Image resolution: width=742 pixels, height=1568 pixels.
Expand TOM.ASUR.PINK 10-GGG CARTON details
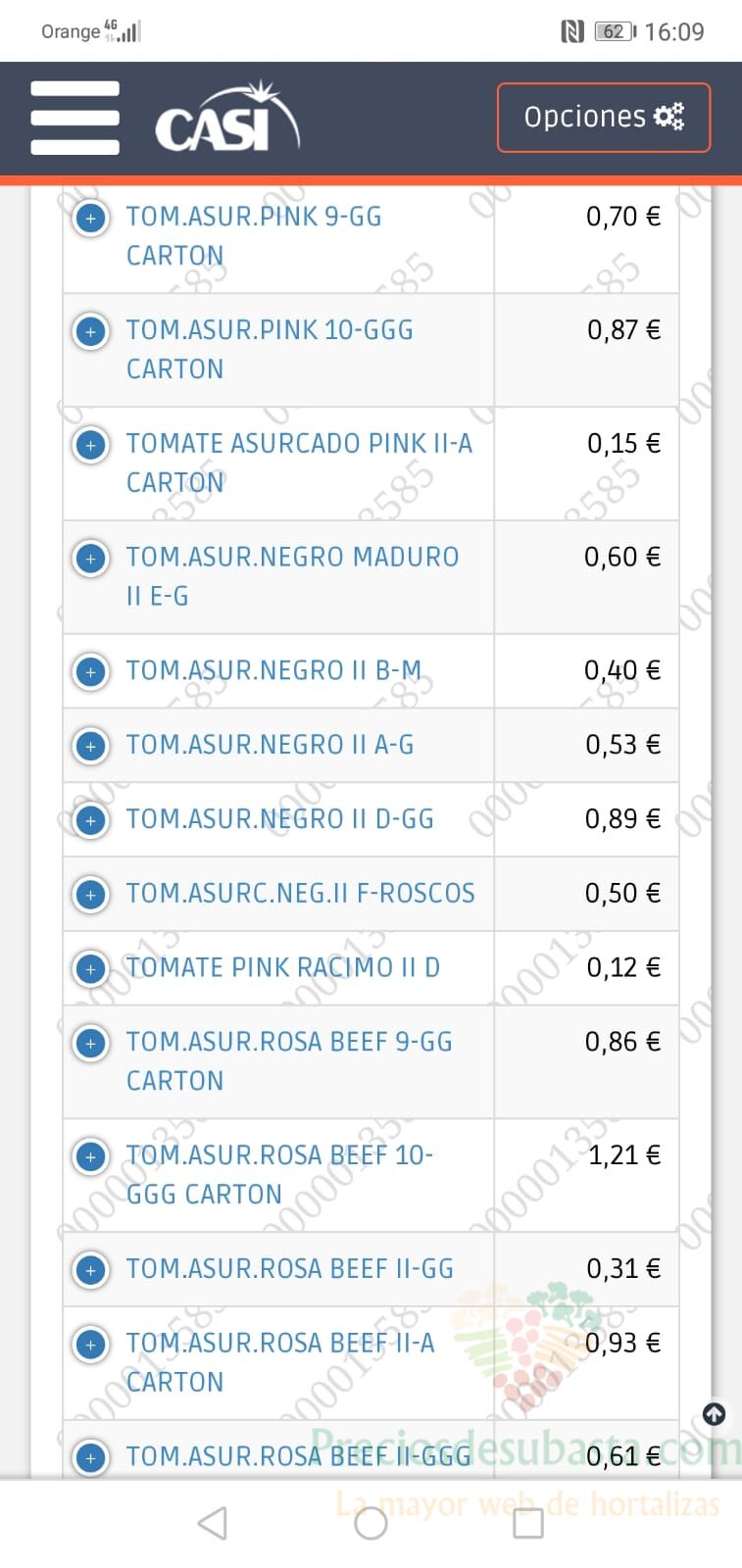(91, 331)
